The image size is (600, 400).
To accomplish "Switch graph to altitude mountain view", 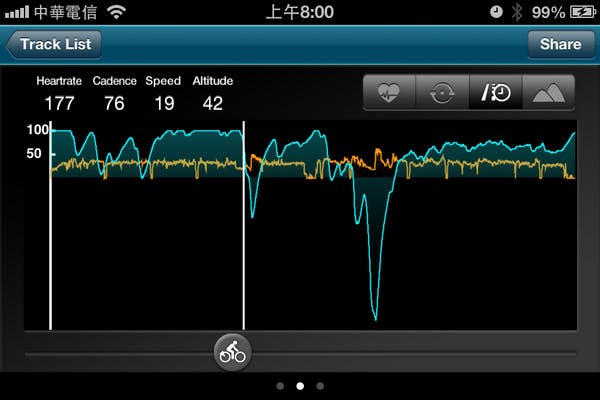I will 547,93.
